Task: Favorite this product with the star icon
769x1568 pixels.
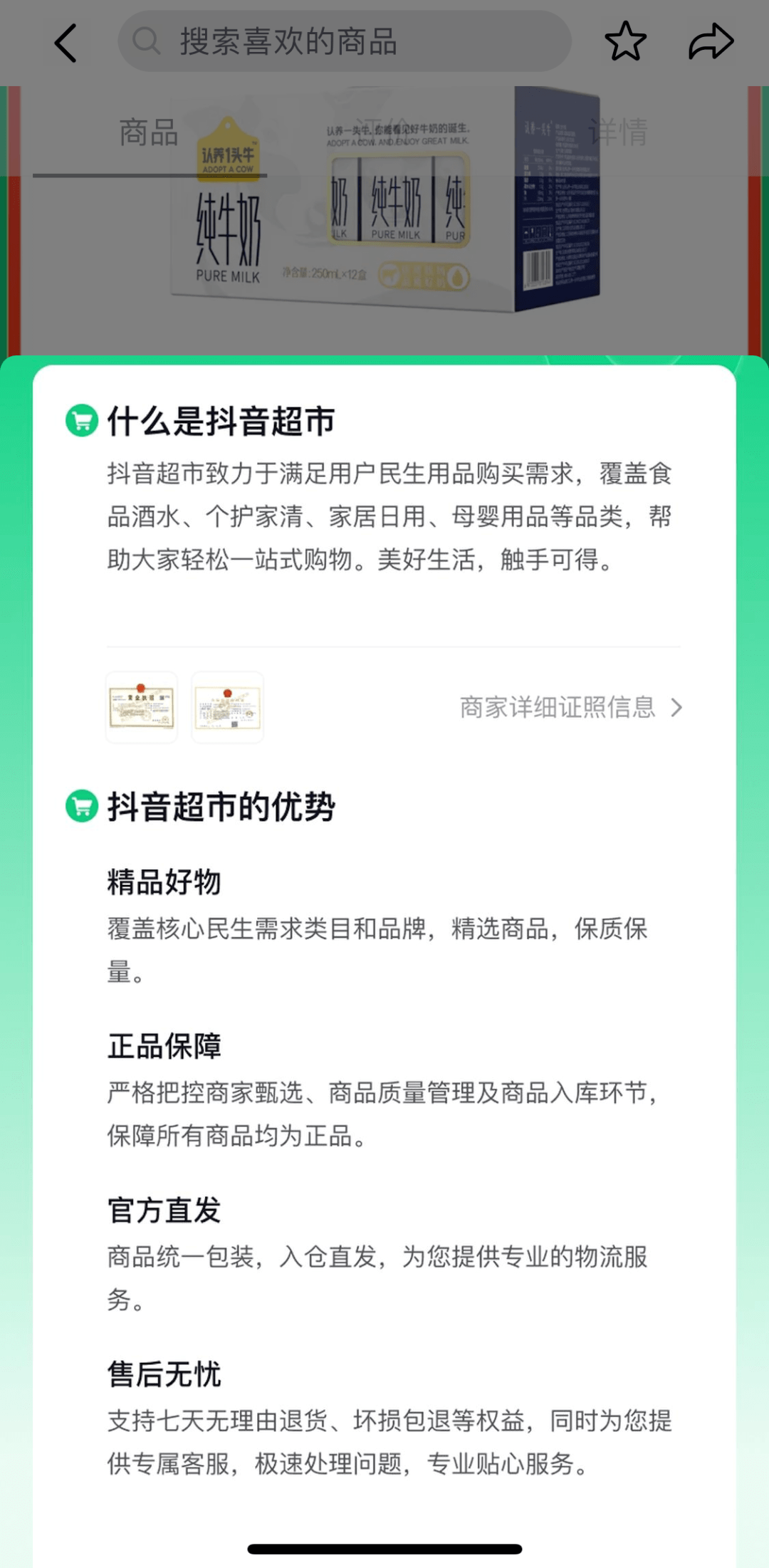Action: coord(625,41)
